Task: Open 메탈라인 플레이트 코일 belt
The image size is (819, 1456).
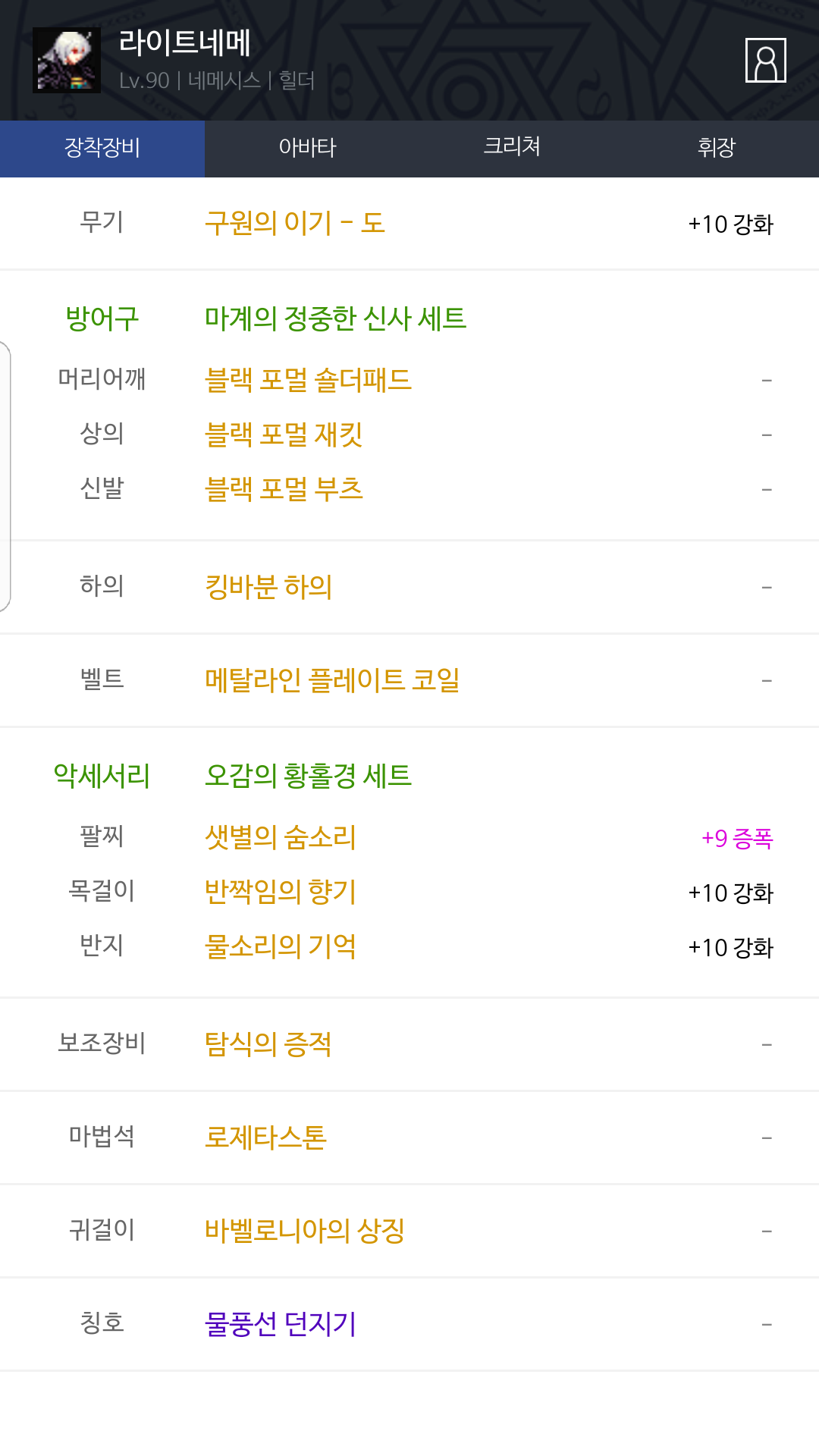Action: click(332, 679)
